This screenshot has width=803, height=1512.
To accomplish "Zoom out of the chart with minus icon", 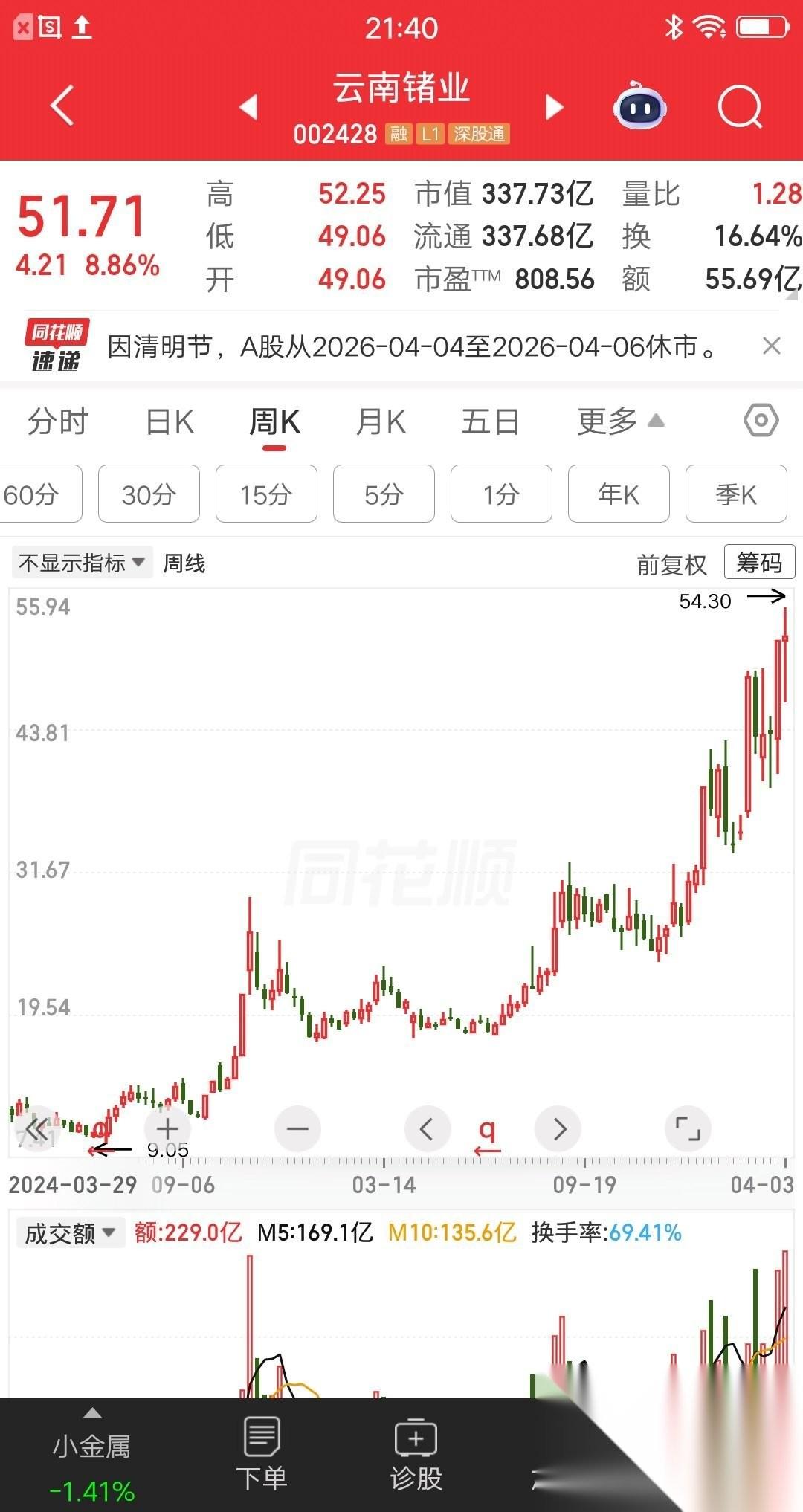I will click(x=297, y=1128).
